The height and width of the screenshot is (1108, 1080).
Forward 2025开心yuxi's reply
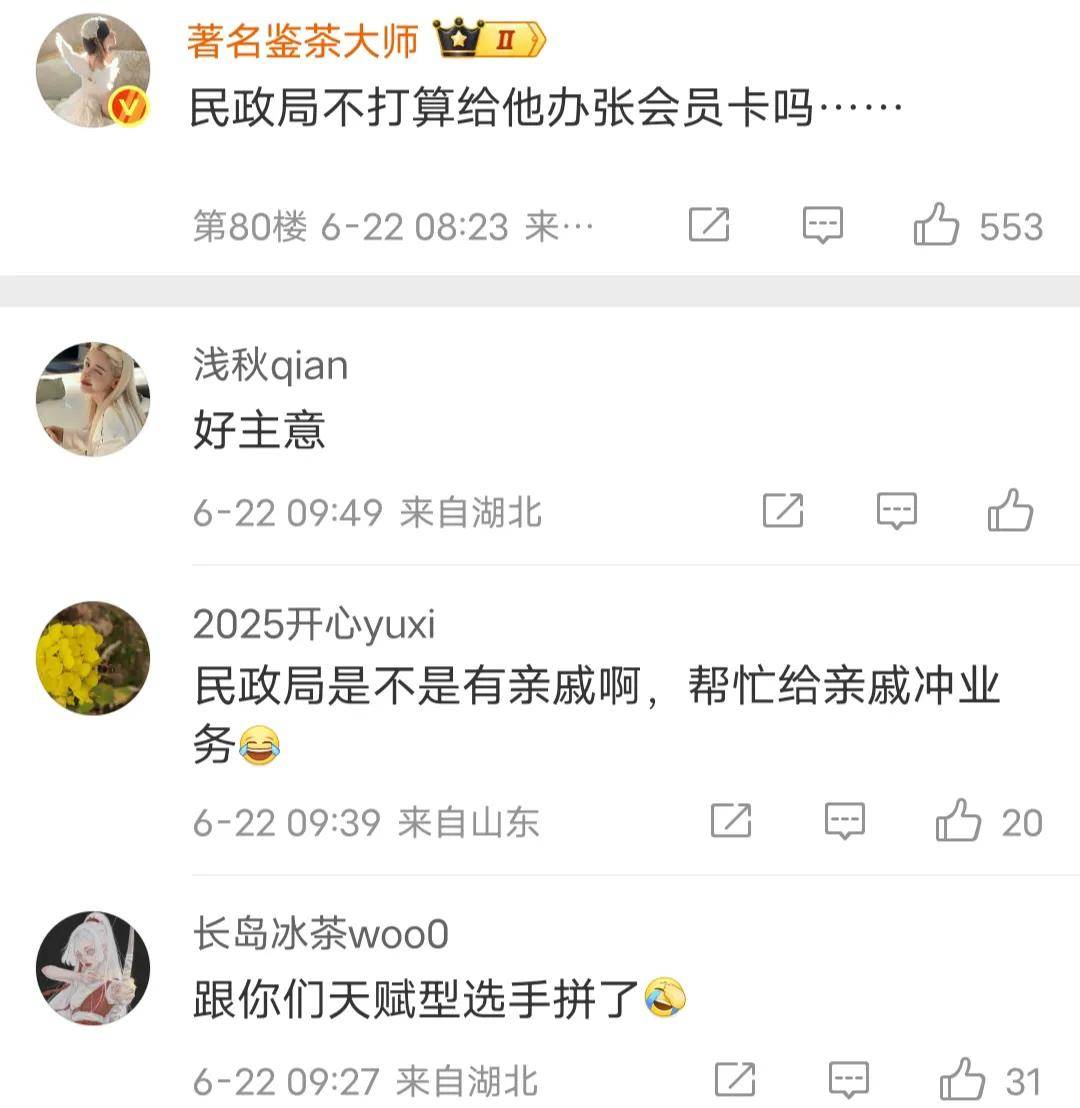730,822
